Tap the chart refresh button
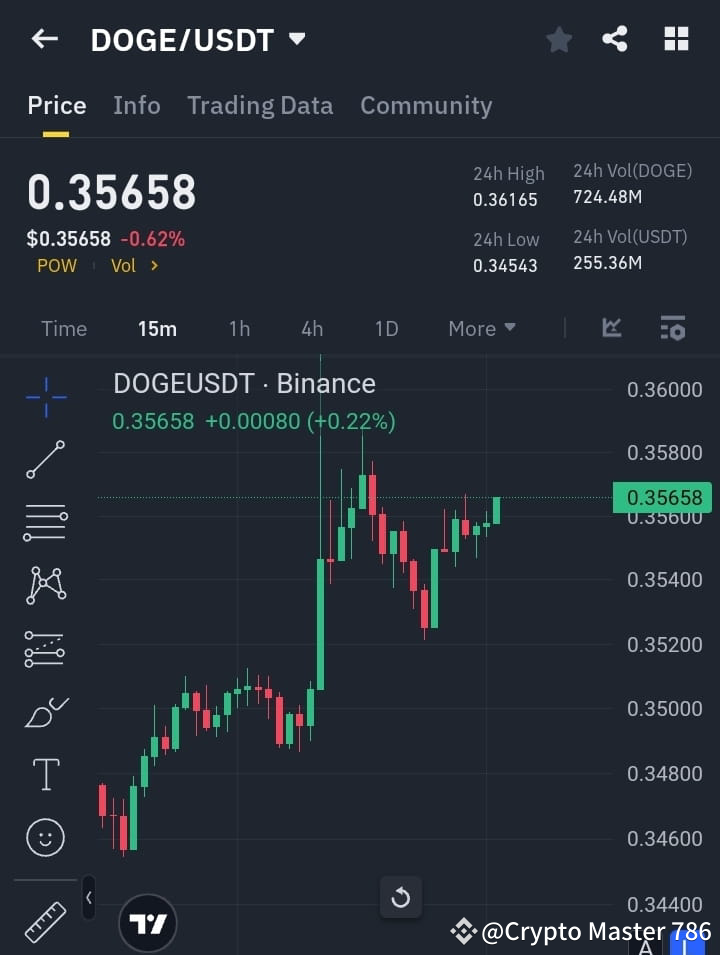The image size is (720, 955). [x=401, y=898]
